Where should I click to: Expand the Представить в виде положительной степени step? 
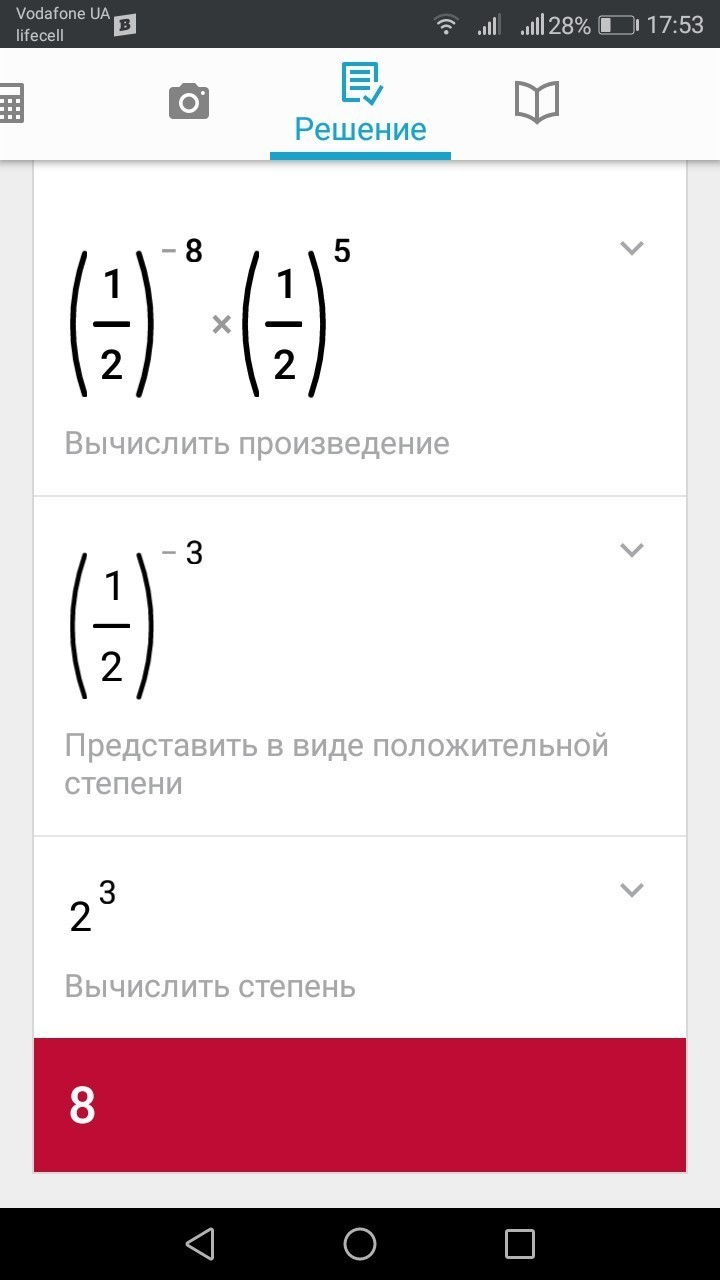(631, 550)
